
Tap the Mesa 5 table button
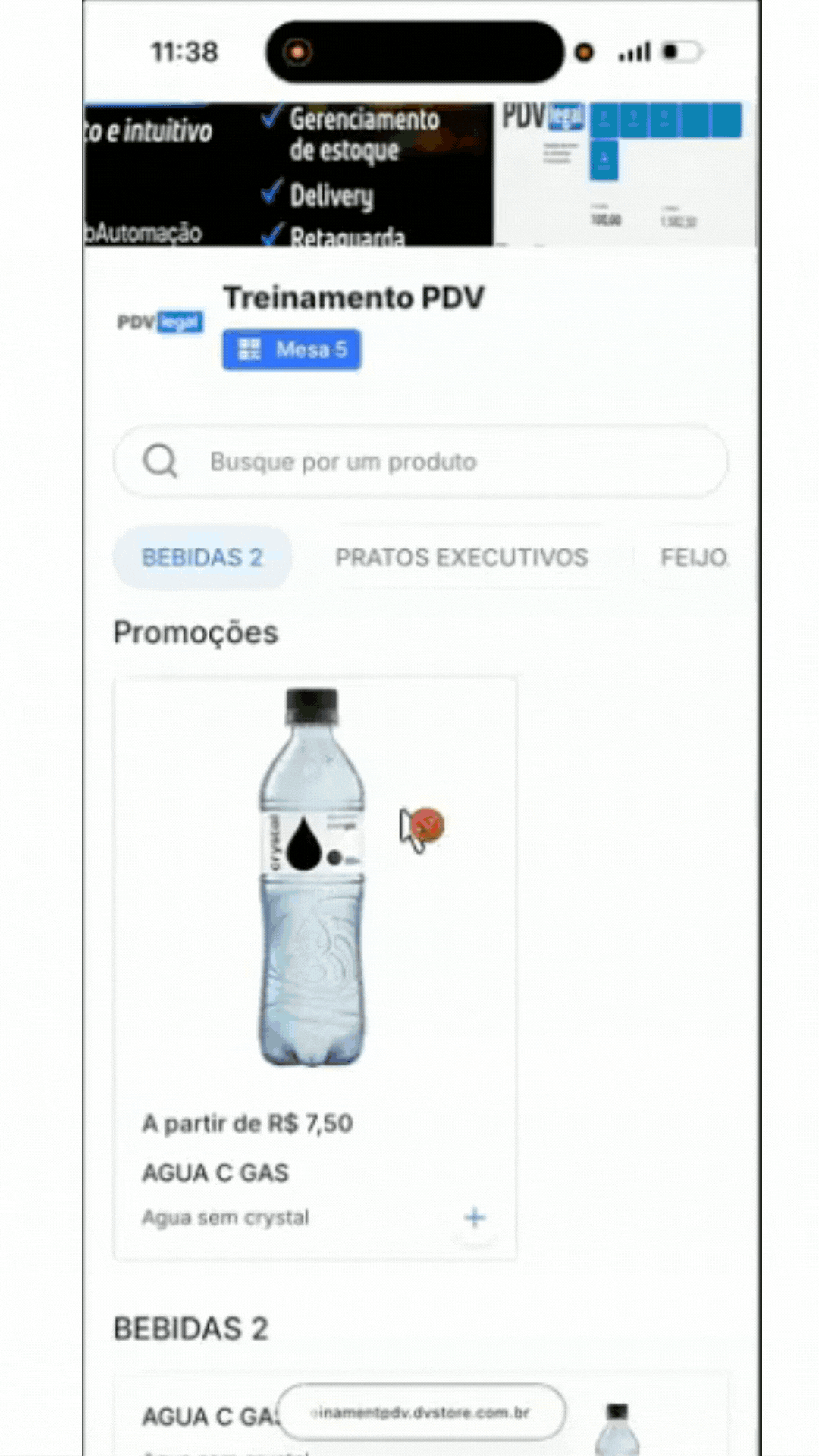click(291, 350)
